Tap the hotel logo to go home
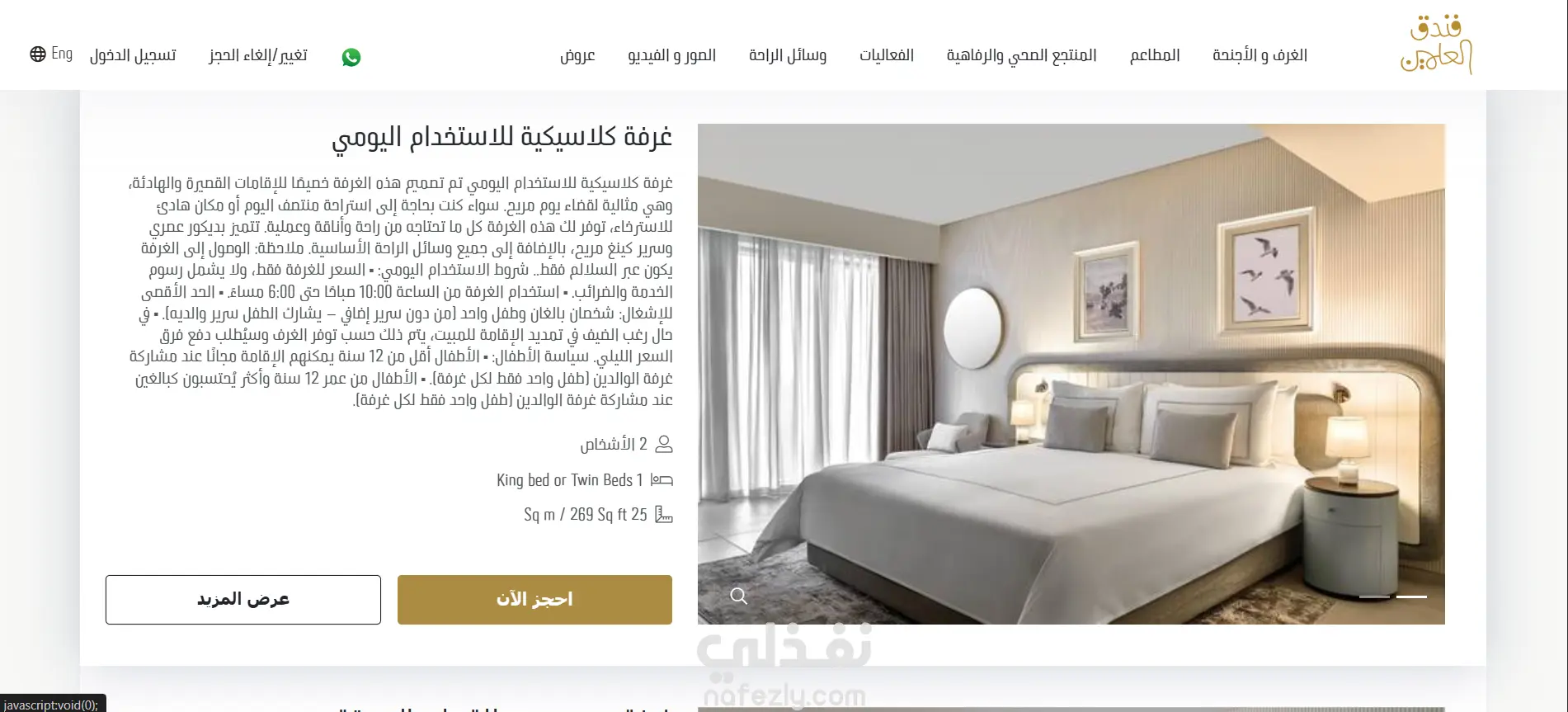The width and height of the screenshot is (1568, 712). tap(1436, 45)
